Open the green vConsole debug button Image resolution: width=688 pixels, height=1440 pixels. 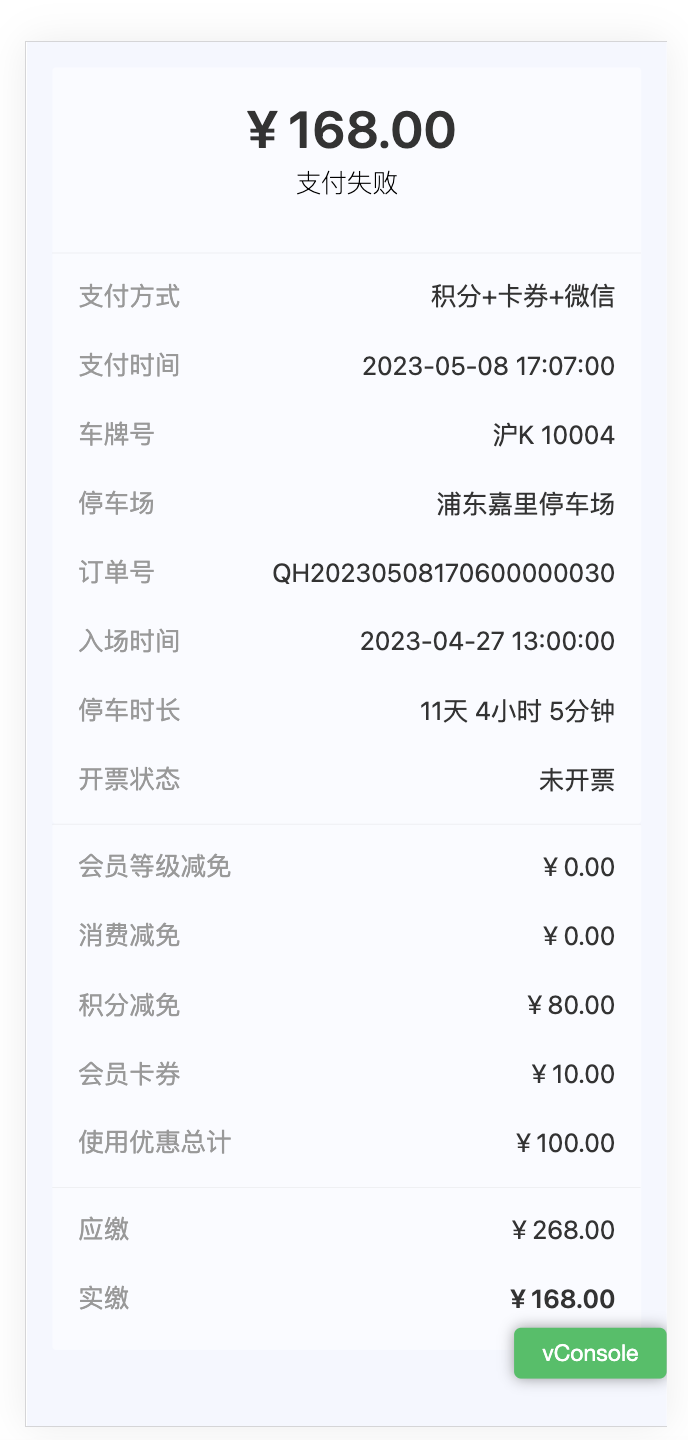coord(590,1353)
